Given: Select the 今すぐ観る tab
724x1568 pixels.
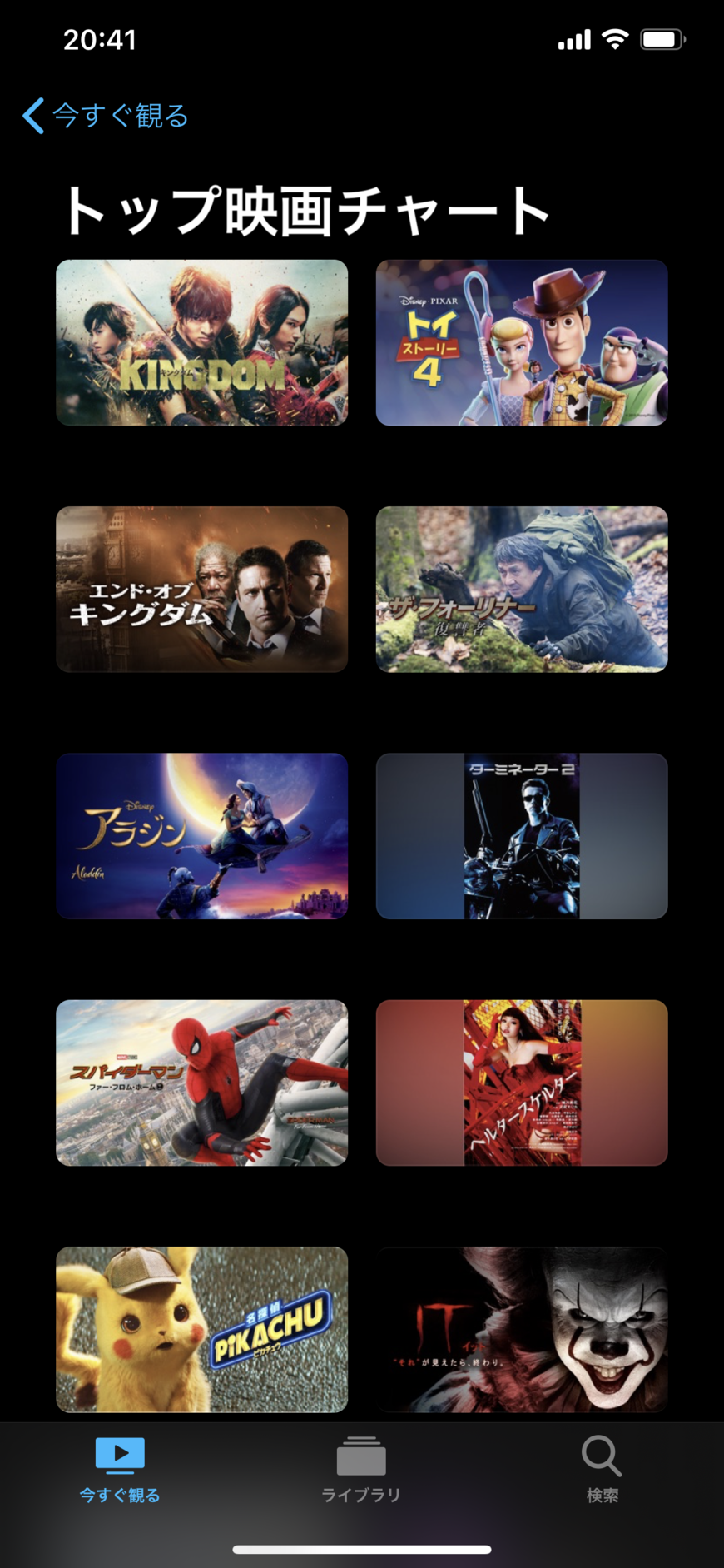Looking at the screenshot, I should (120, 1470).
